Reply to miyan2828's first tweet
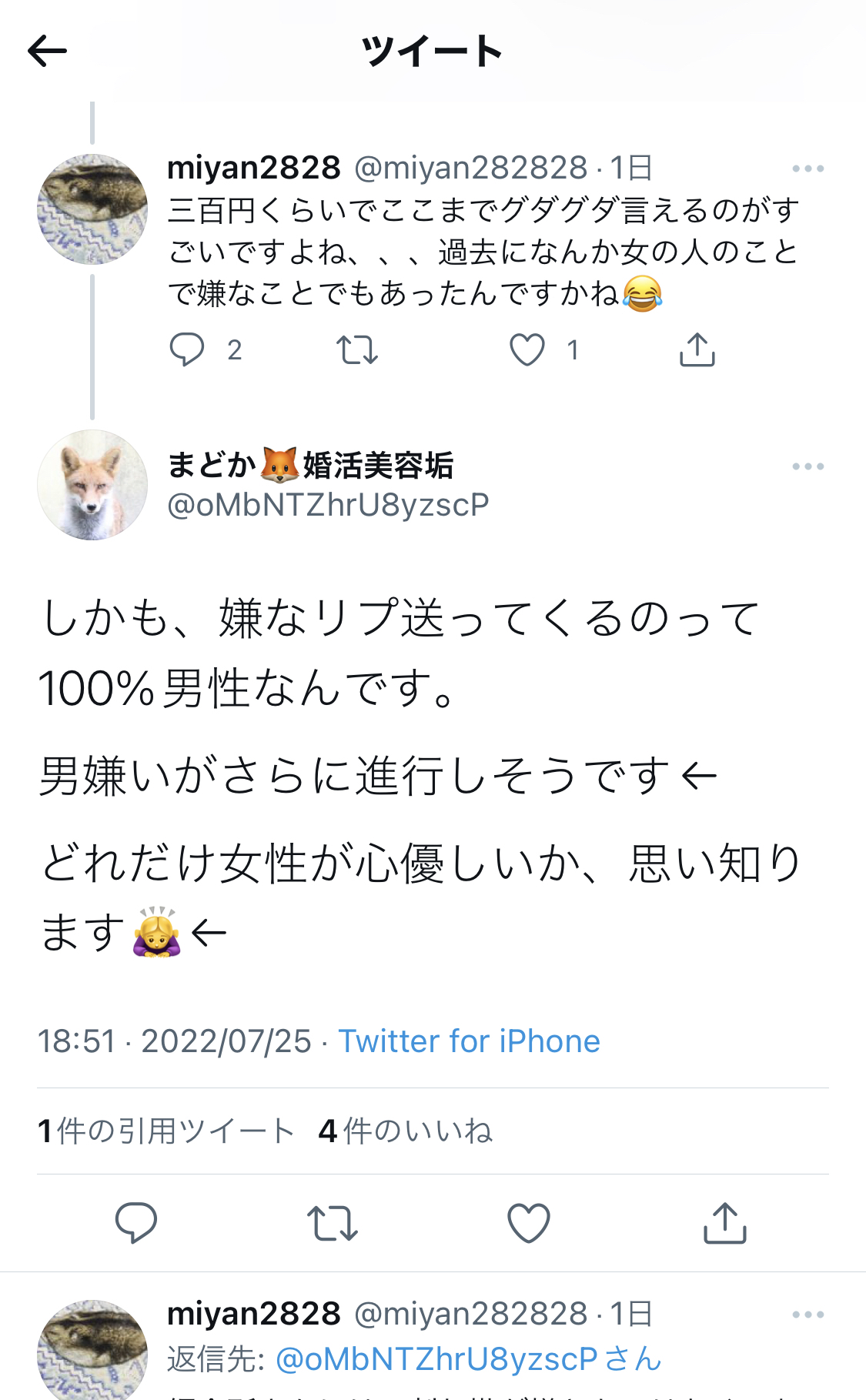This screenshot has height=1400, width=866. coord(187,350)
